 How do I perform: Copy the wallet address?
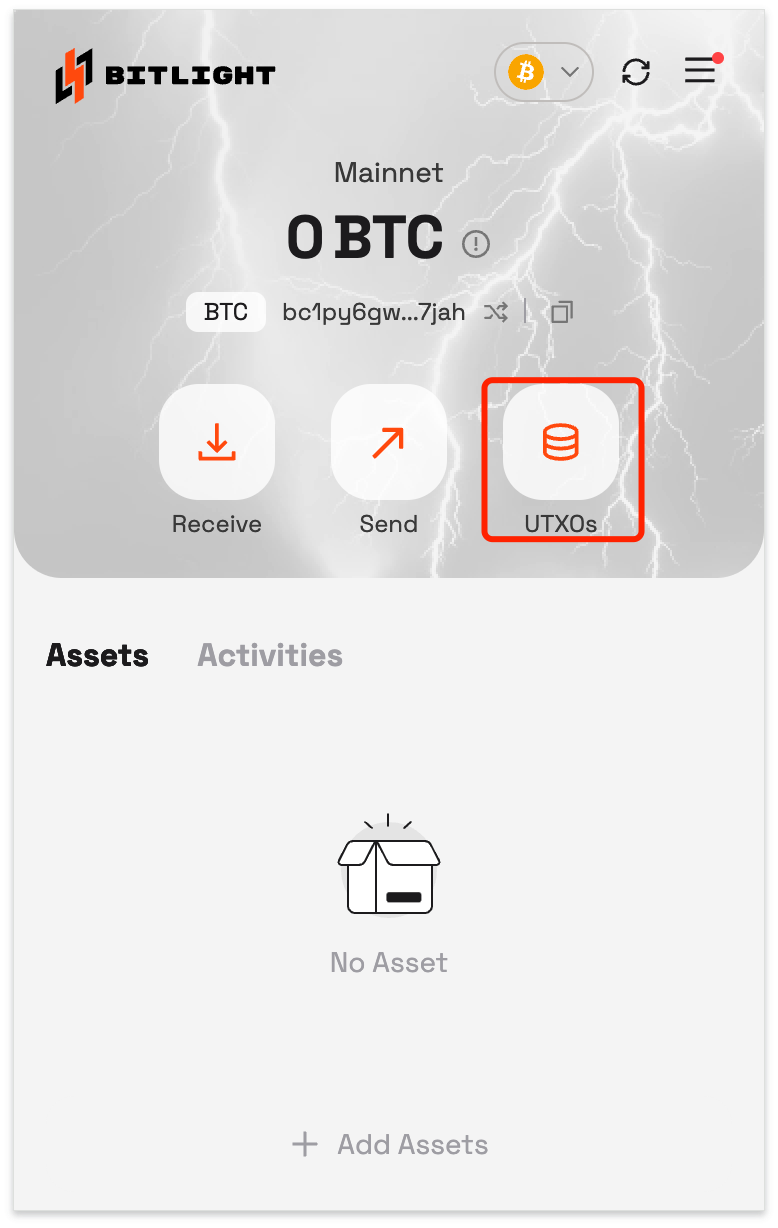click(562, 312)
